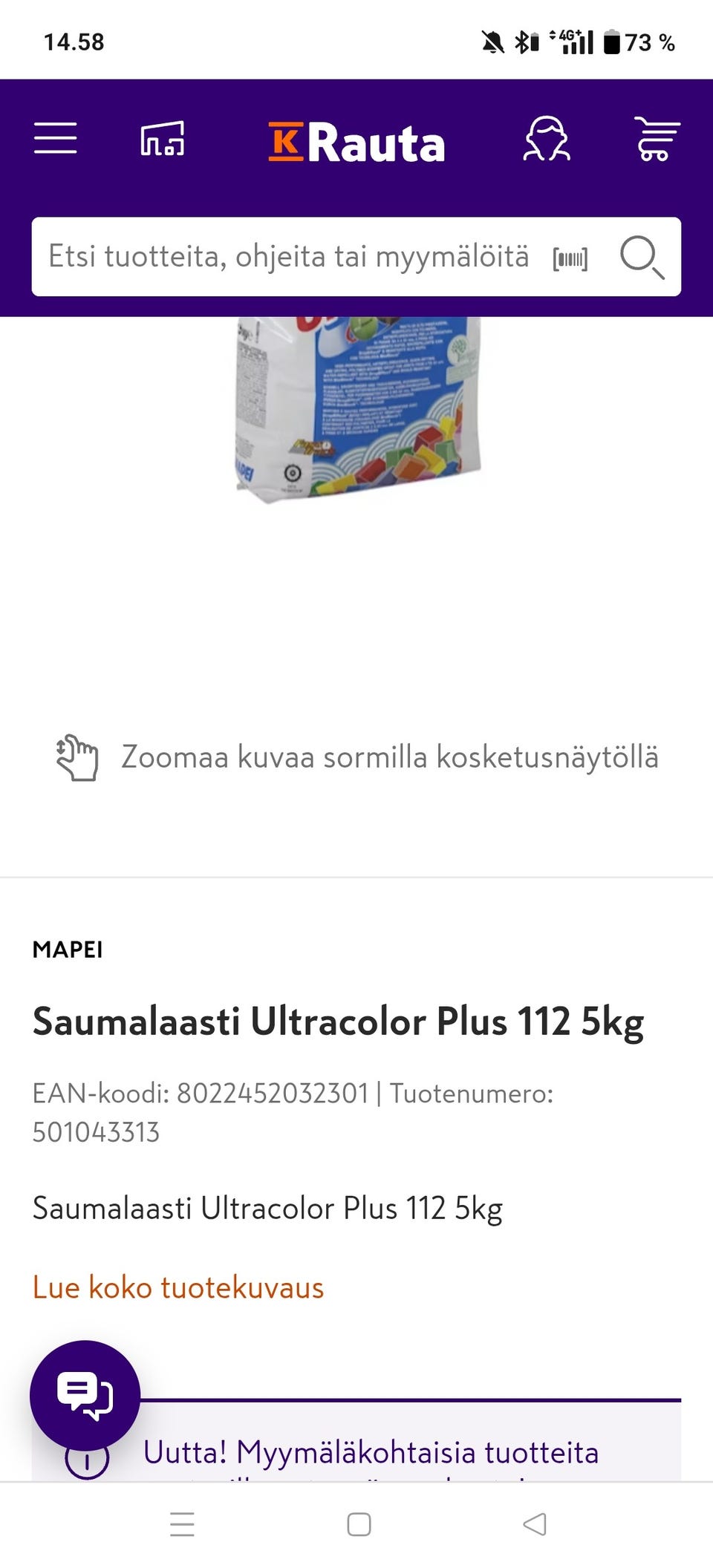This screenshot has width=713, height=1568.
Task: Tap the K-Rauta logo to go home
Action: click(357, 142)
